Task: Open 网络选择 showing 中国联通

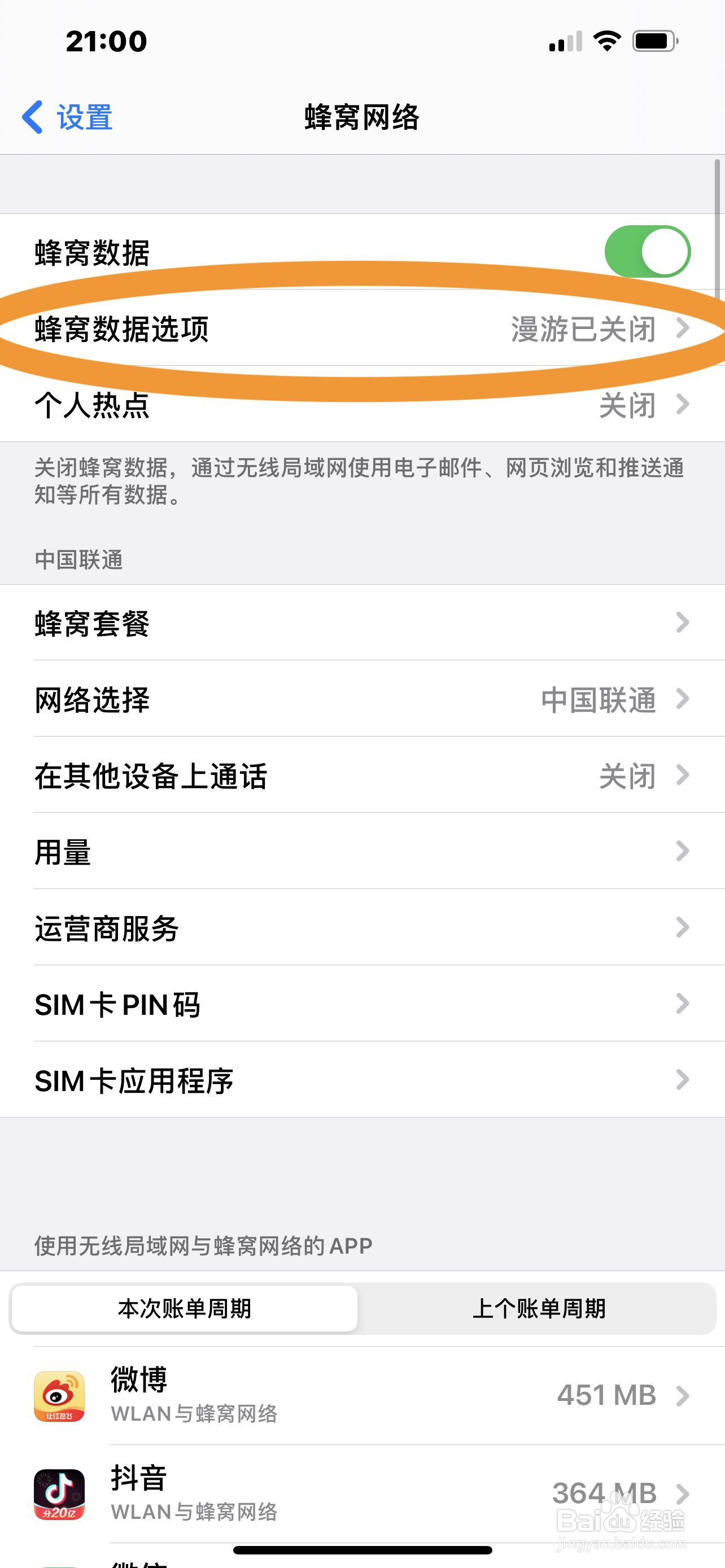Action: point(362,700)
